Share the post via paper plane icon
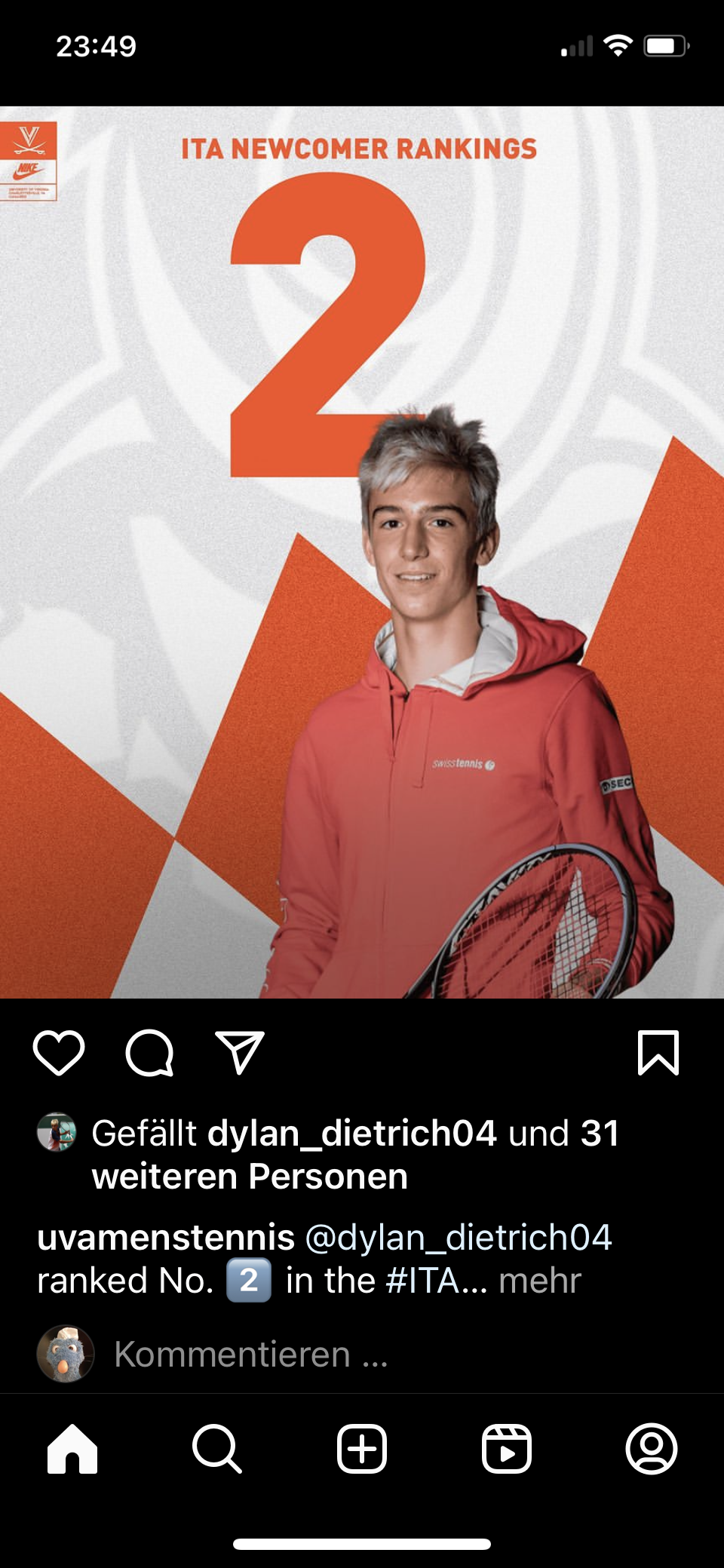Screen dimensions: 724x1568 tap(240, 1052)
